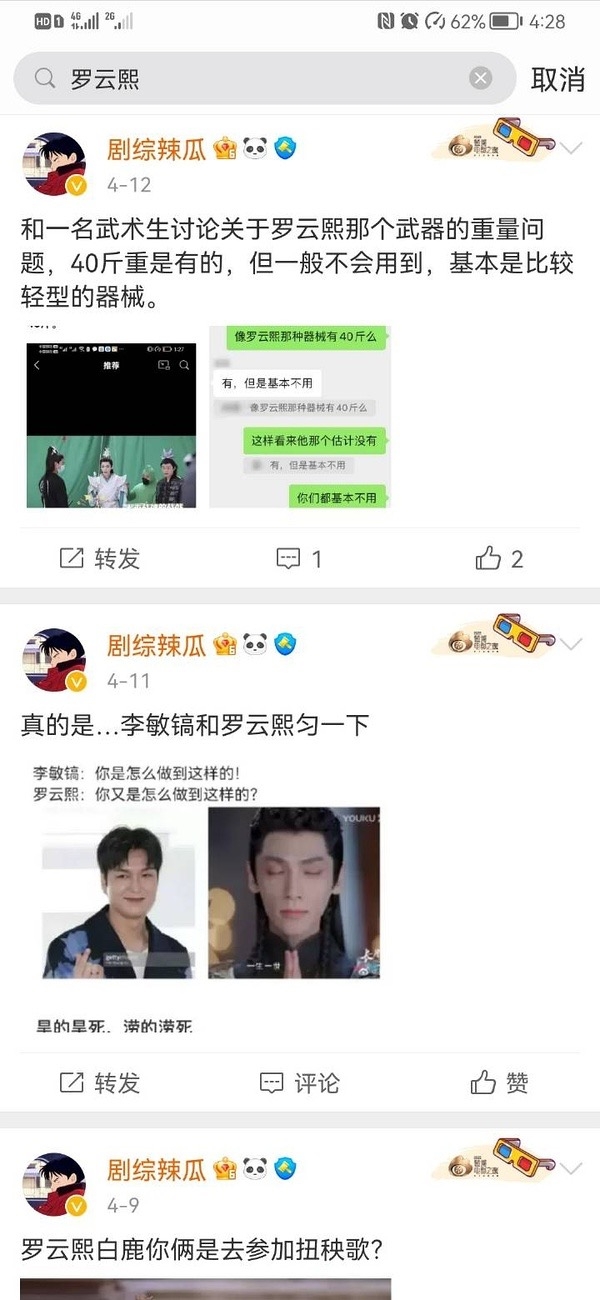View the green-screen video screenshot in the 4-12 post

pos(111,425)
